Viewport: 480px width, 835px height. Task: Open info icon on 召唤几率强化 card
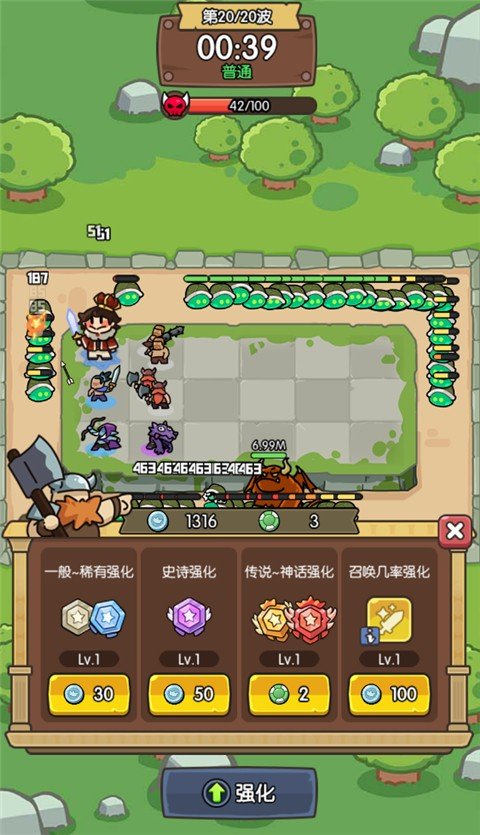pos(370,635)
